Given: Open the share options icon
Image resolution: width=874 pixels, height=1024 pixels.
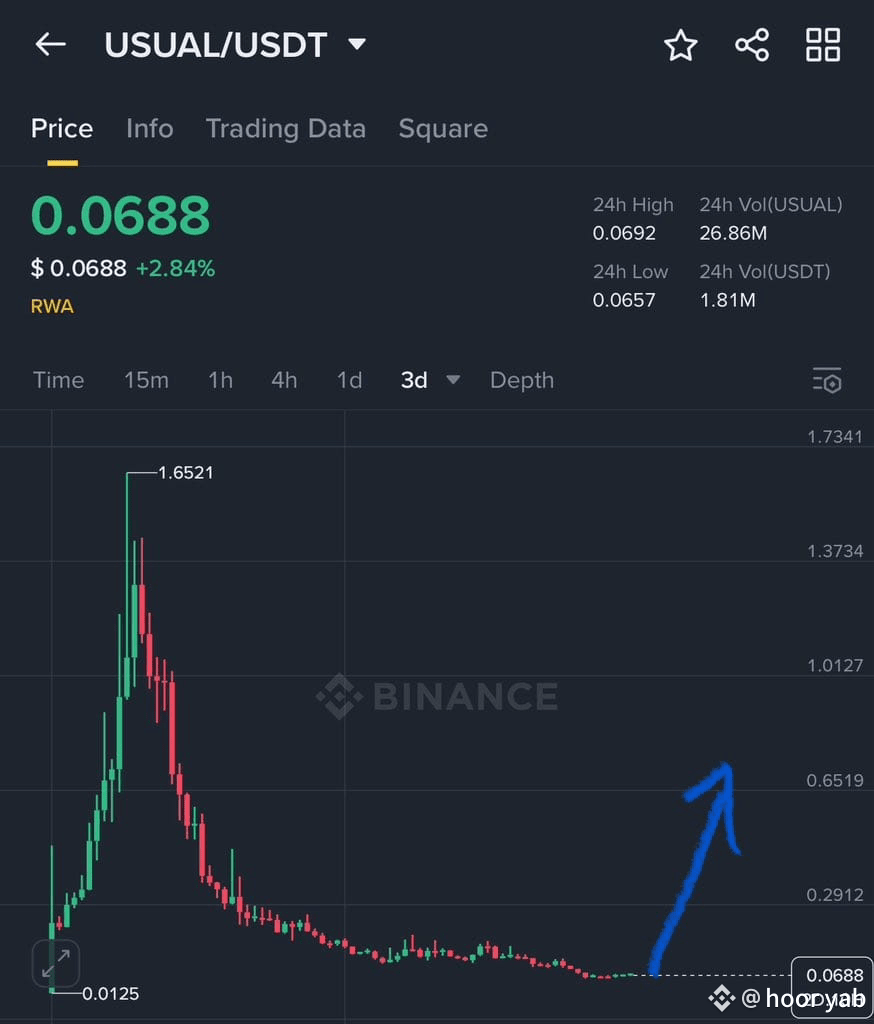Looking at the screenshot, I should click(751, 44).
